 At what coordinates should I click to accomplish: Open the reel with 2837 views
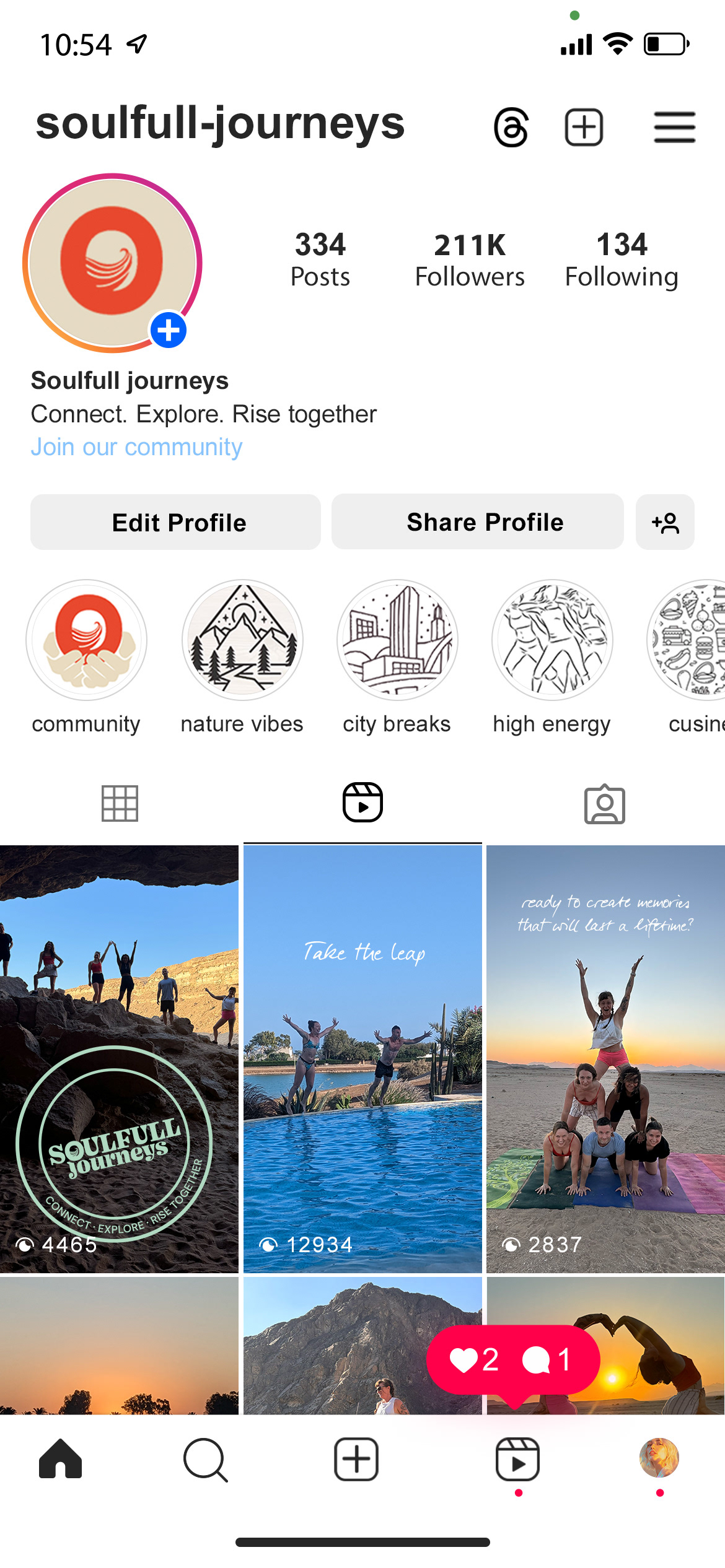coord(605,1059)
